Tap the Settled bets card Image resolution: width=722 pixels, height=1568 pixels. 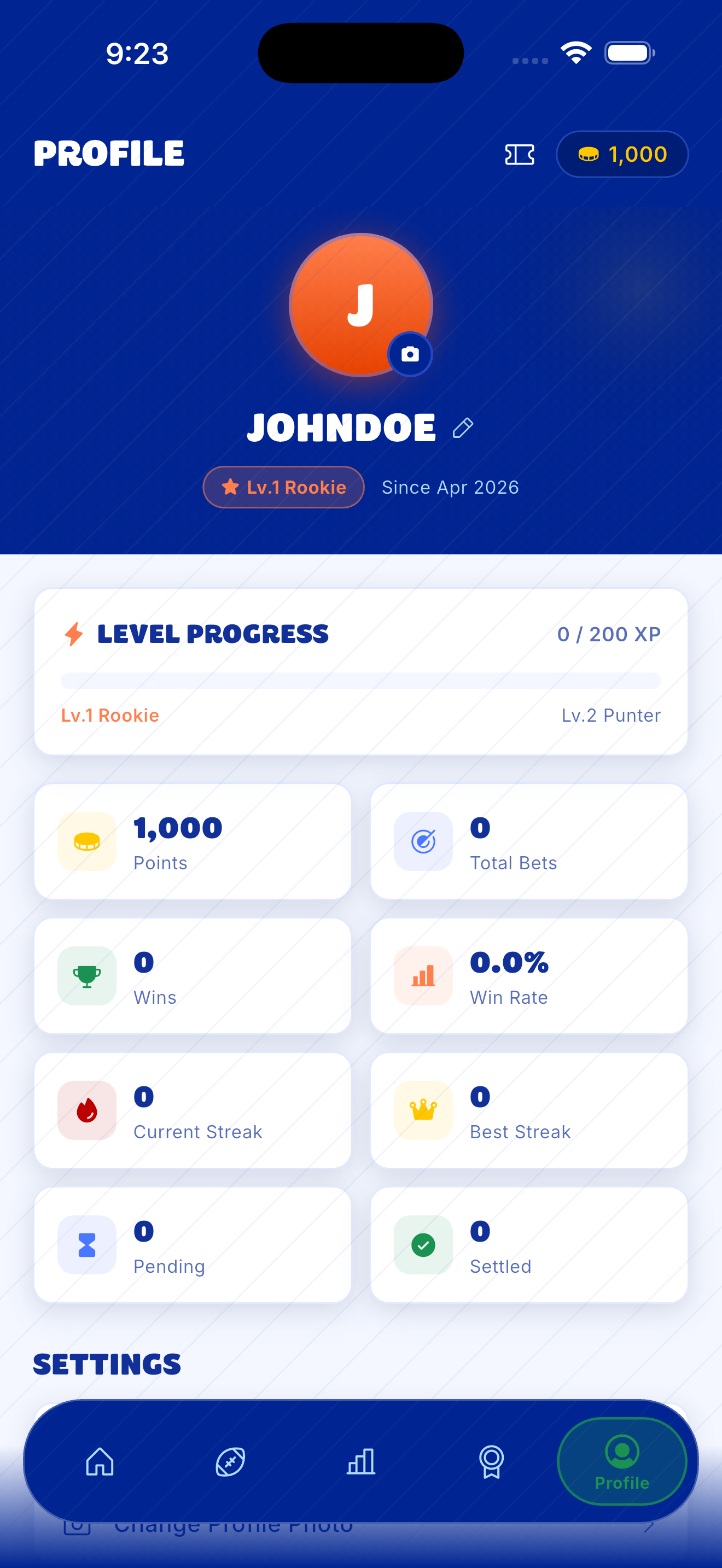pyautogui.click(x=528, y=1244)
